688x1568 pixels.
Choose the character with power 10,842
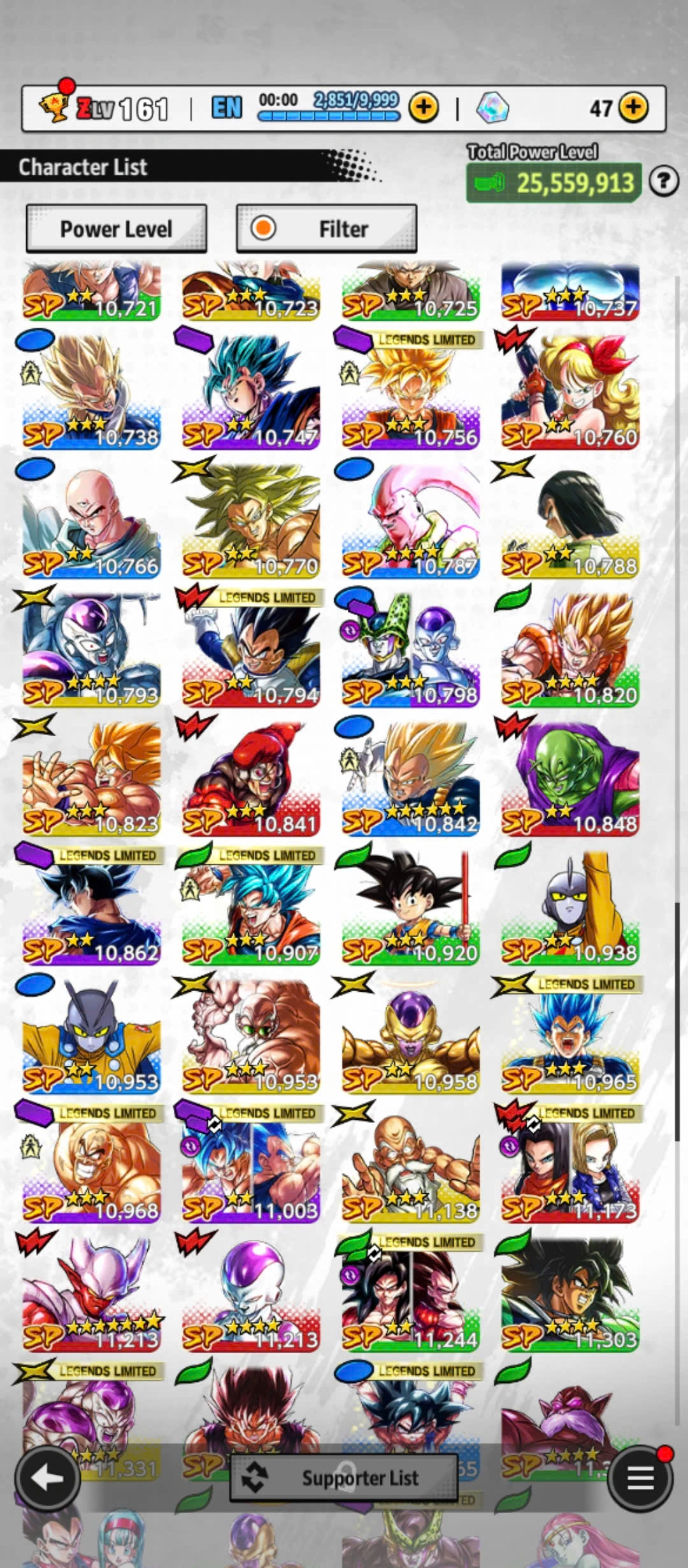pos(410,779)
